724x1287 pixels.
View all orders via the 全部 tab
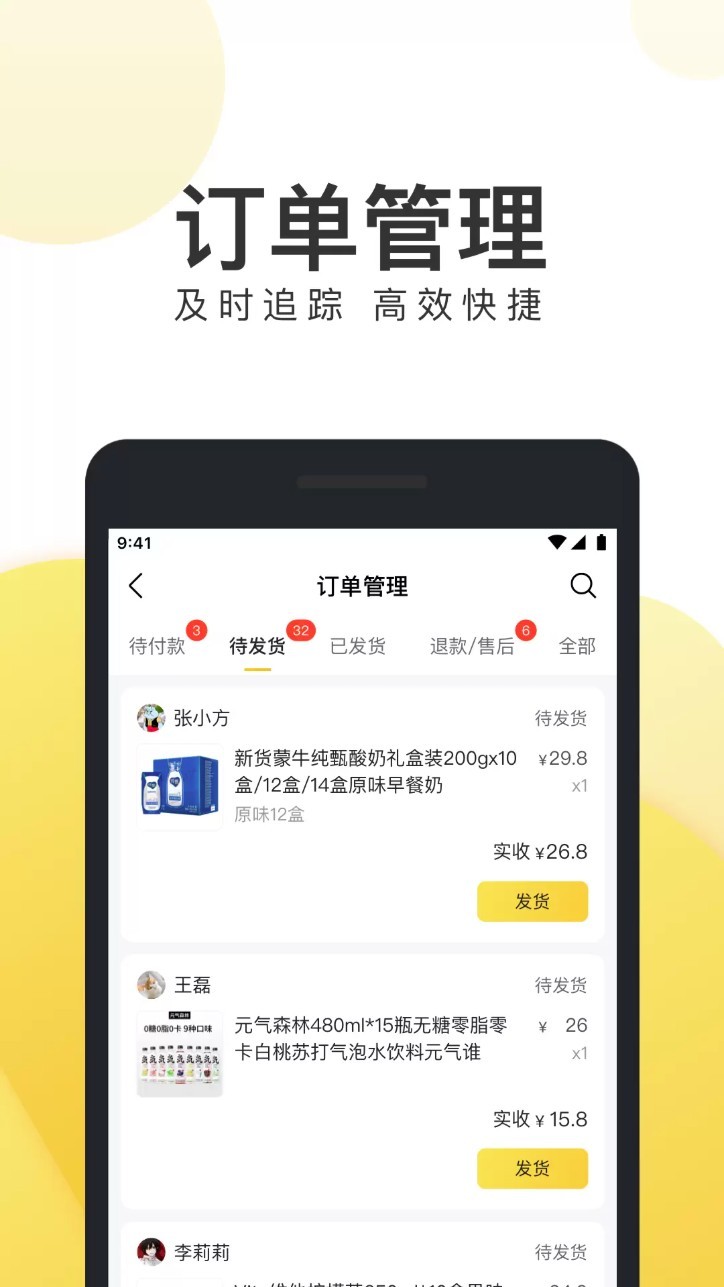click(575, 647)
